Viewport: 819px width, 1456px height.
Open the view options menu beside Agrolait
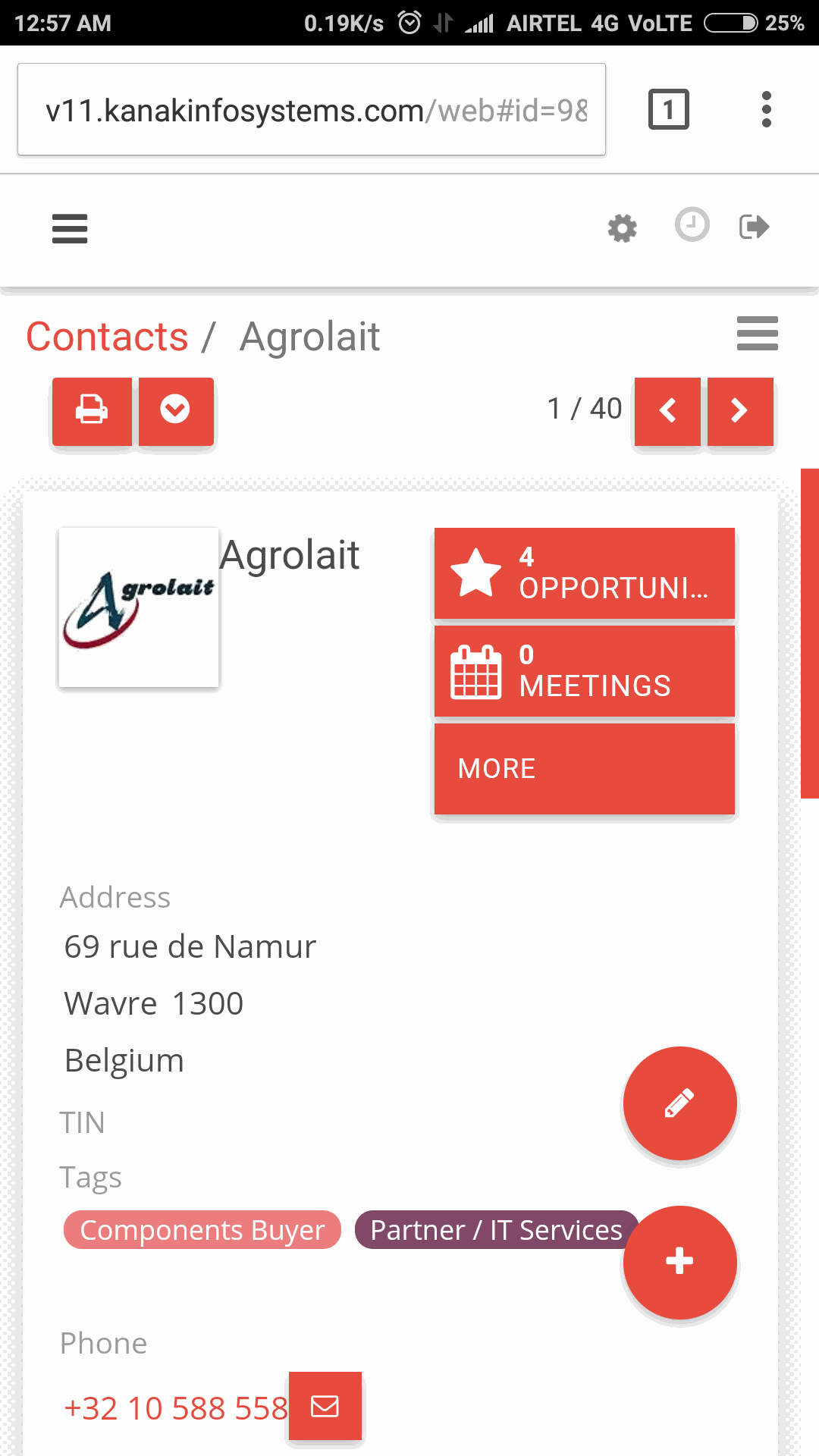point(758,333)
